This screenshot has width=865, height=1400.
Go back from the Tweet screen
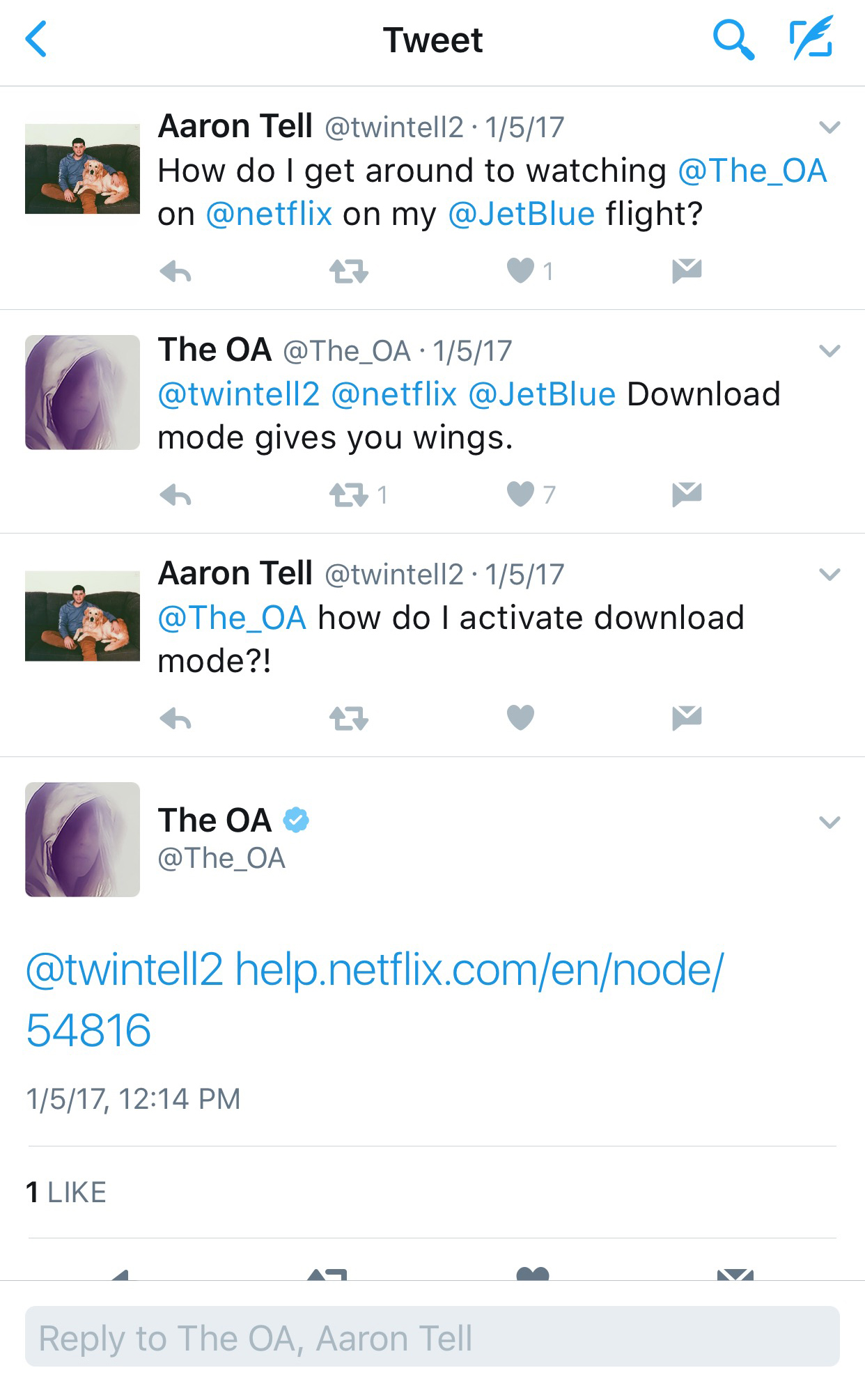(36, 39)
